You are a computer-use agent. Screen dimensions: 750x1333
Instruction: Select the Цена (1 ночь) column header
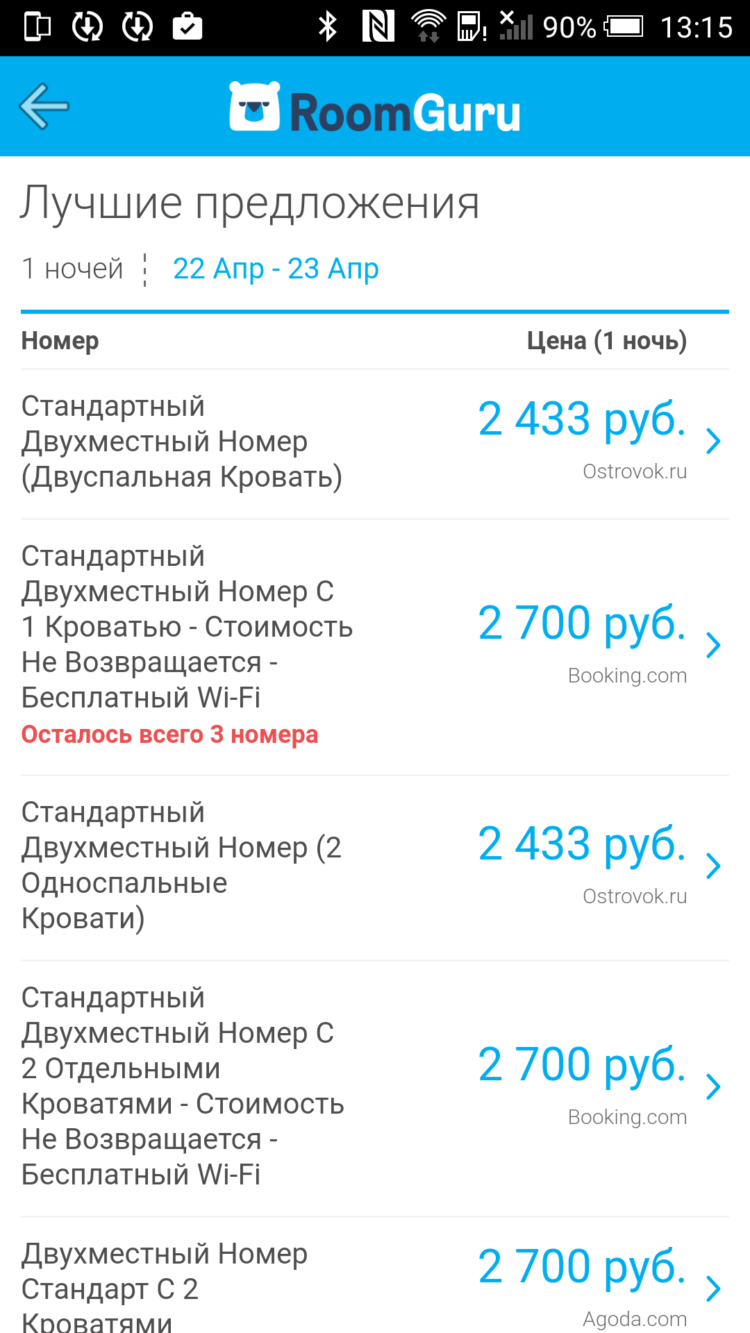[606, 340]
